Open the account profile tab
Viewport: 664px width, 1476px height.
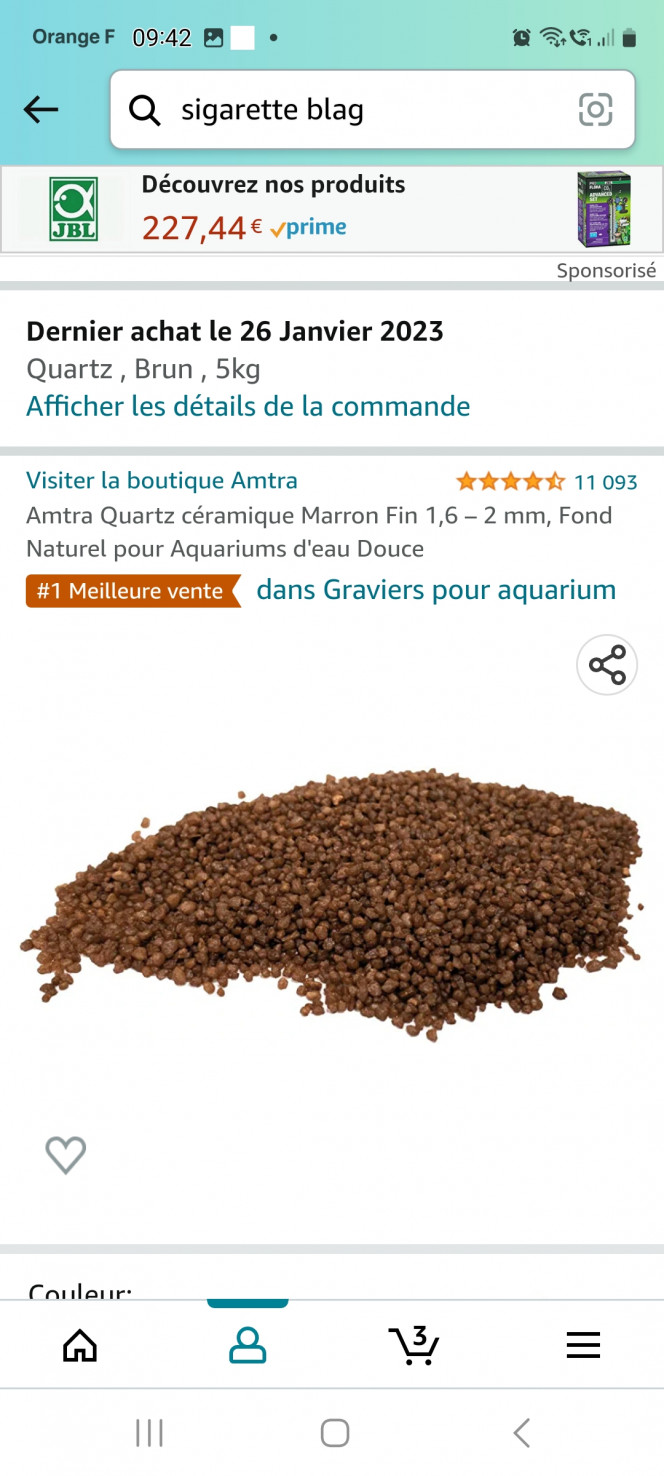247,1345
